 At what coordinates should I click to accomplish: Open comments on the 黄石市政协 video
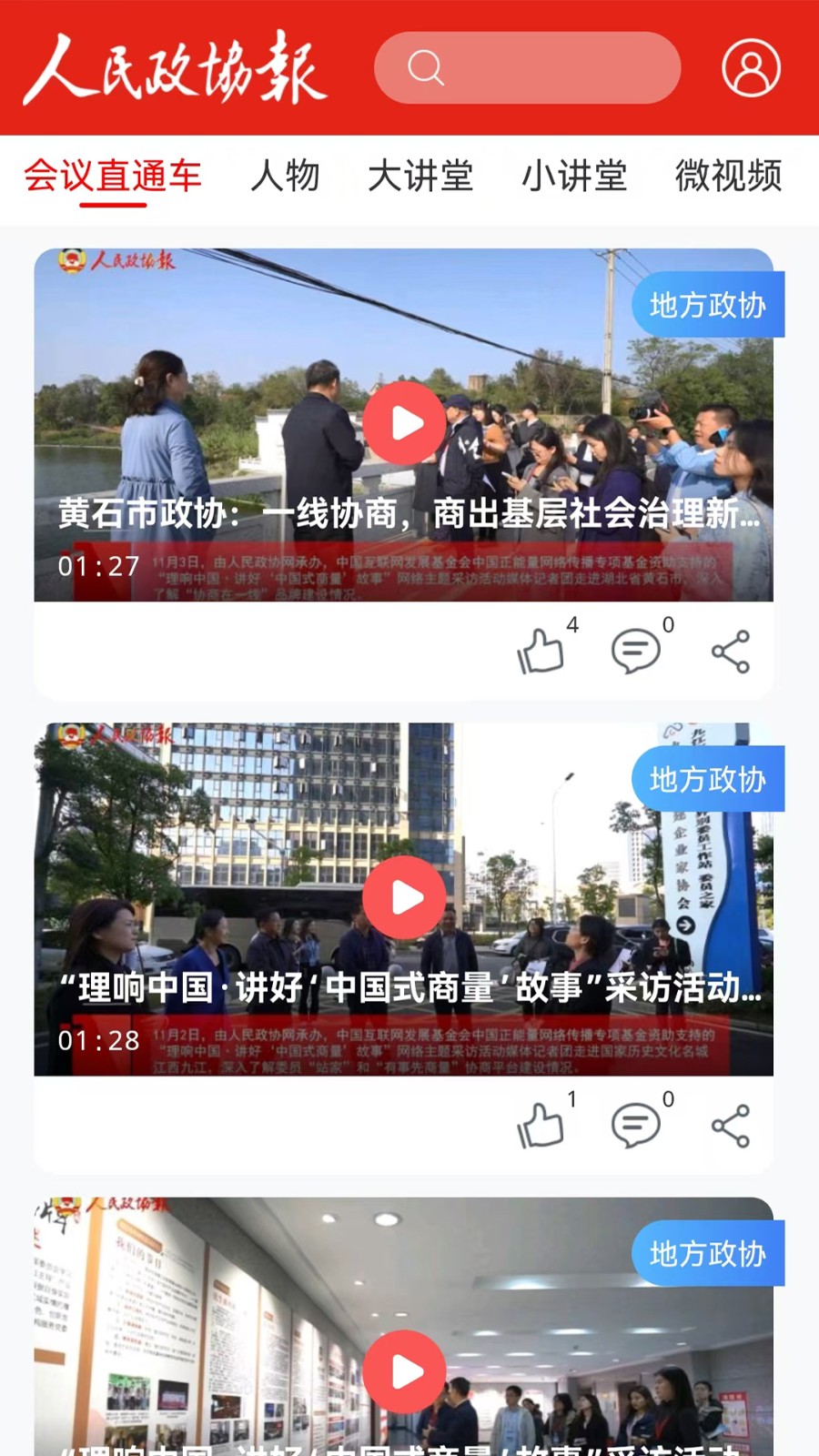(x=637, y=652)
